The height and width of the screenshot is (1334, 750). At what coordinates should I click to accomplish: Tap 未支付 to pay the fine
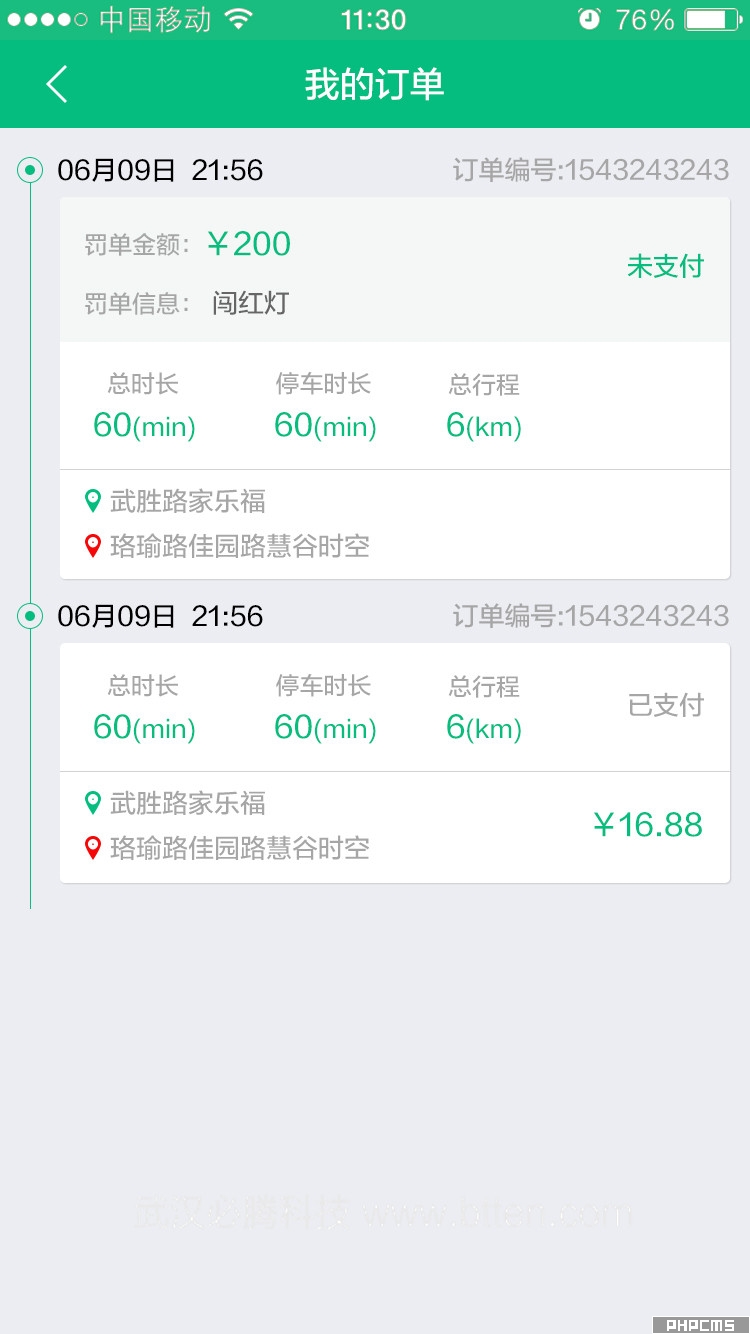click(x=665, y=267)
